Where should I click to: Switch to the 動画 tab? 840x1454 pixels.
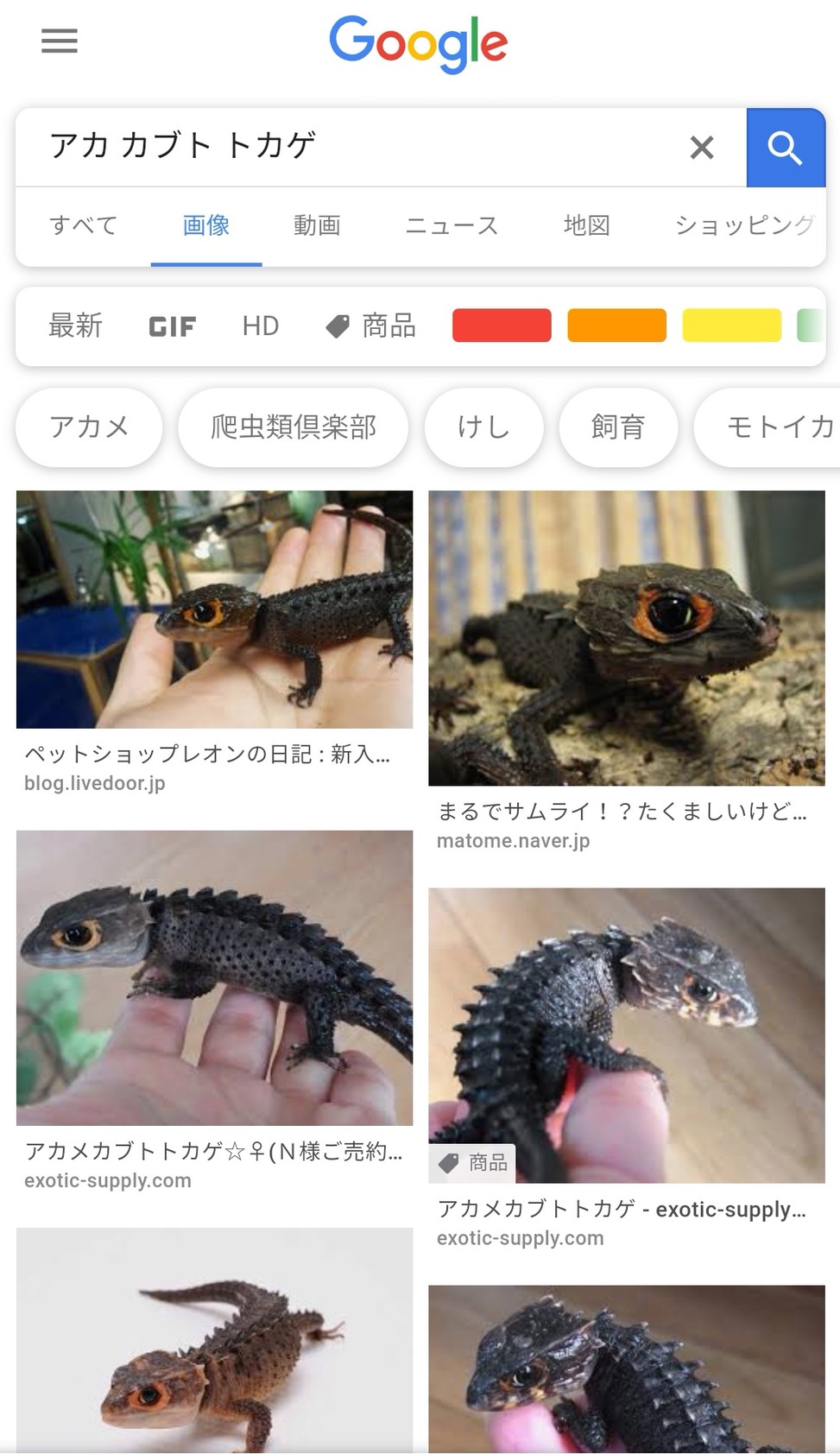tap(317, 225)
